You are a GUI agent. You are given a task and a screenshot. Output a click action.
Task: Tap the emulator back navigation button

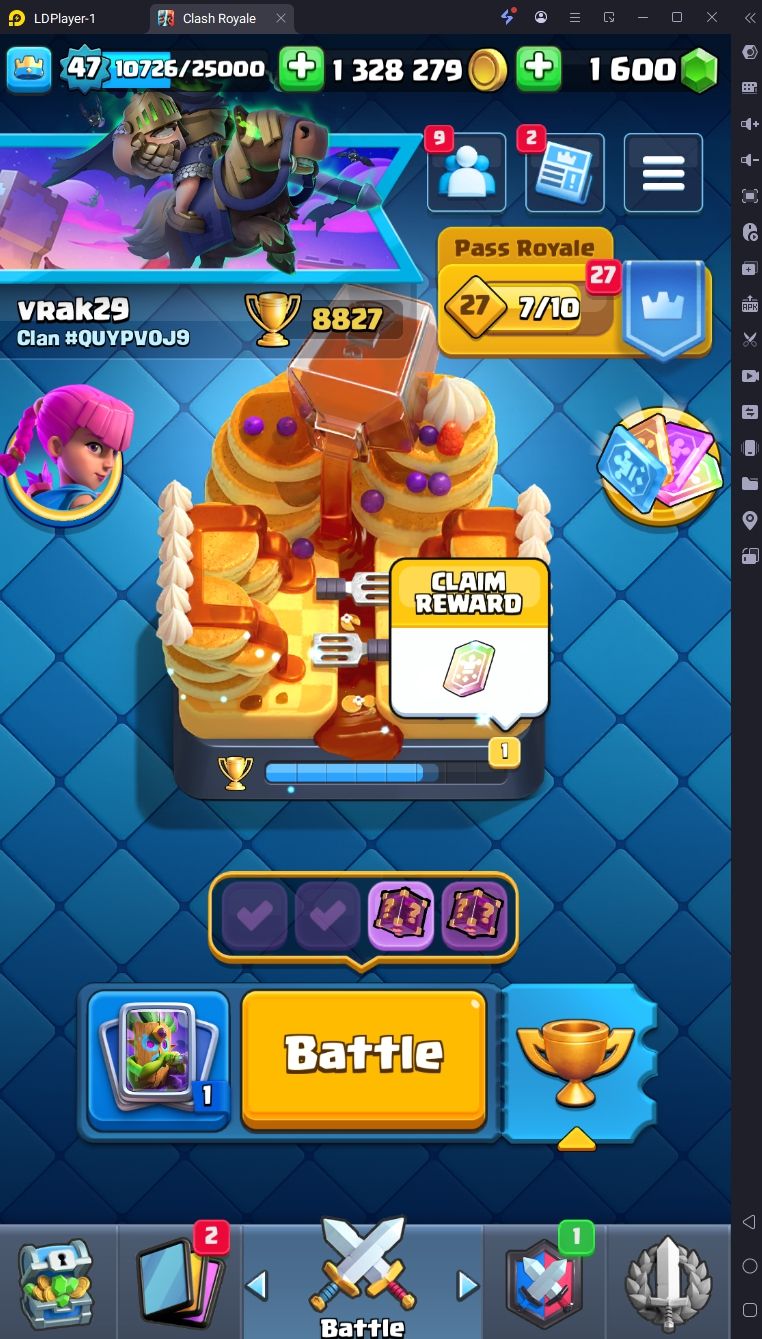click(x=749, y=1222)
